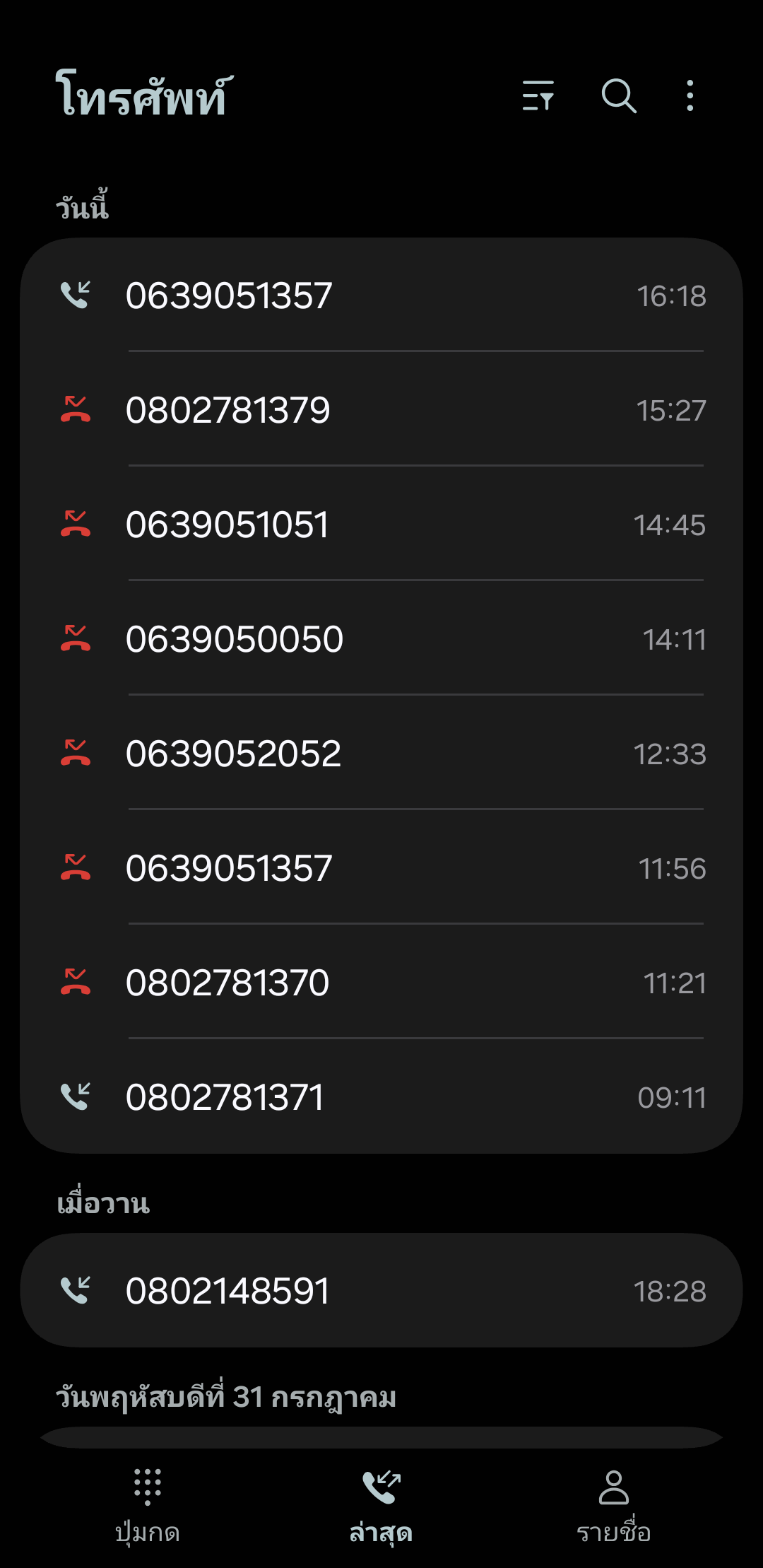Open the three-dot overflow menu
This screenshot has width=763, height=1568.
[690, 95]
